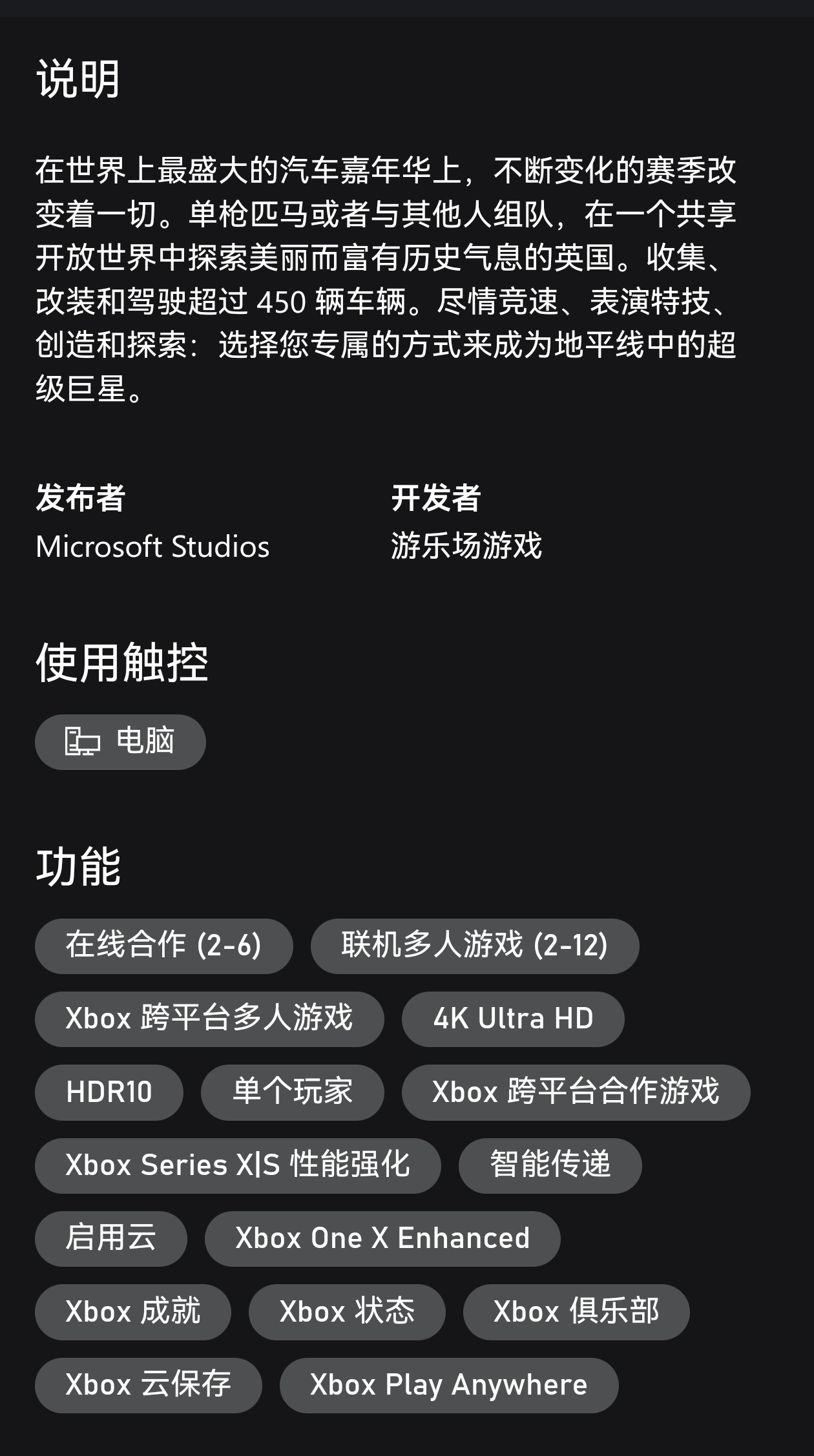Viewport: 814px width, 1456px height.
Task: Open the Xbox One X Enhanced chip
Action: coord(382,1238)
